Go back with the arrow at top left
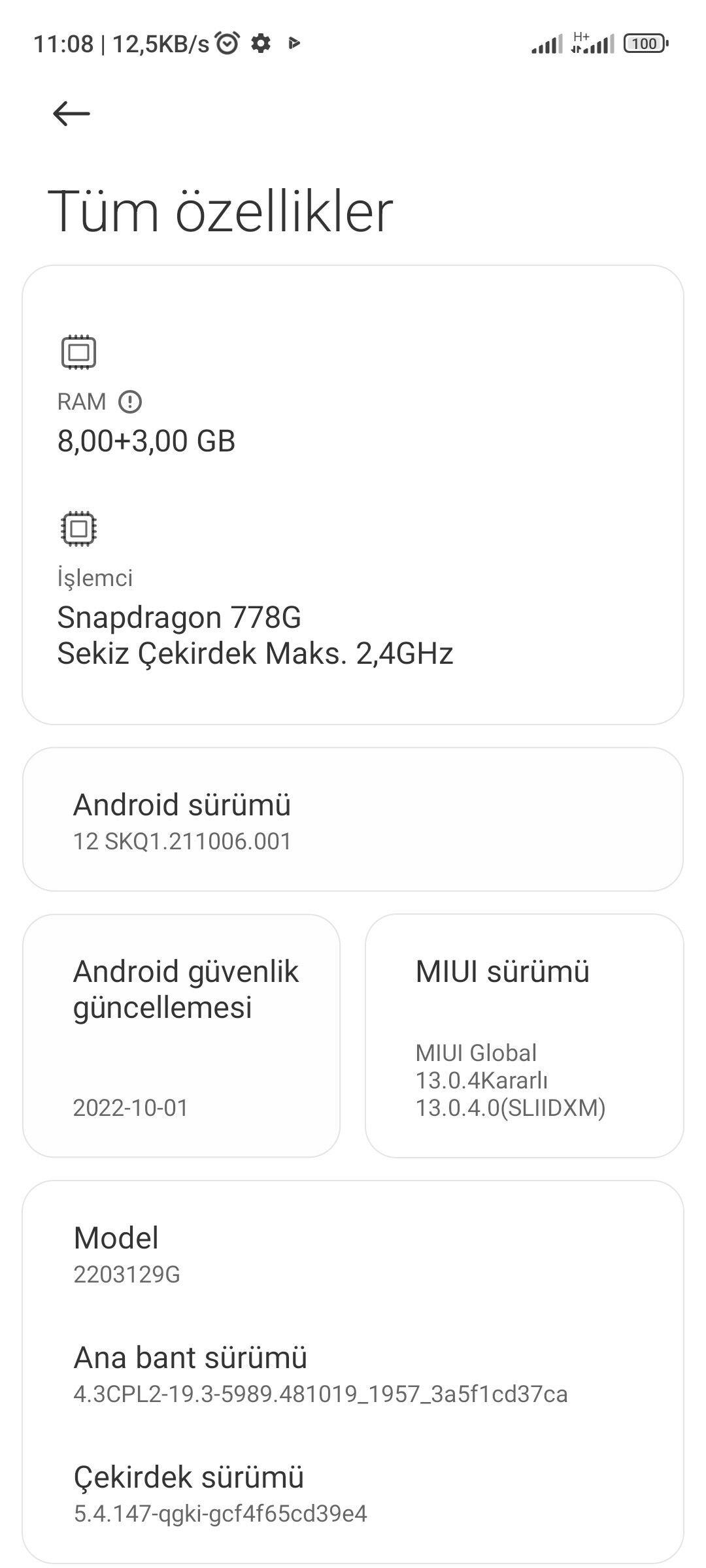 tap(70, 112)
